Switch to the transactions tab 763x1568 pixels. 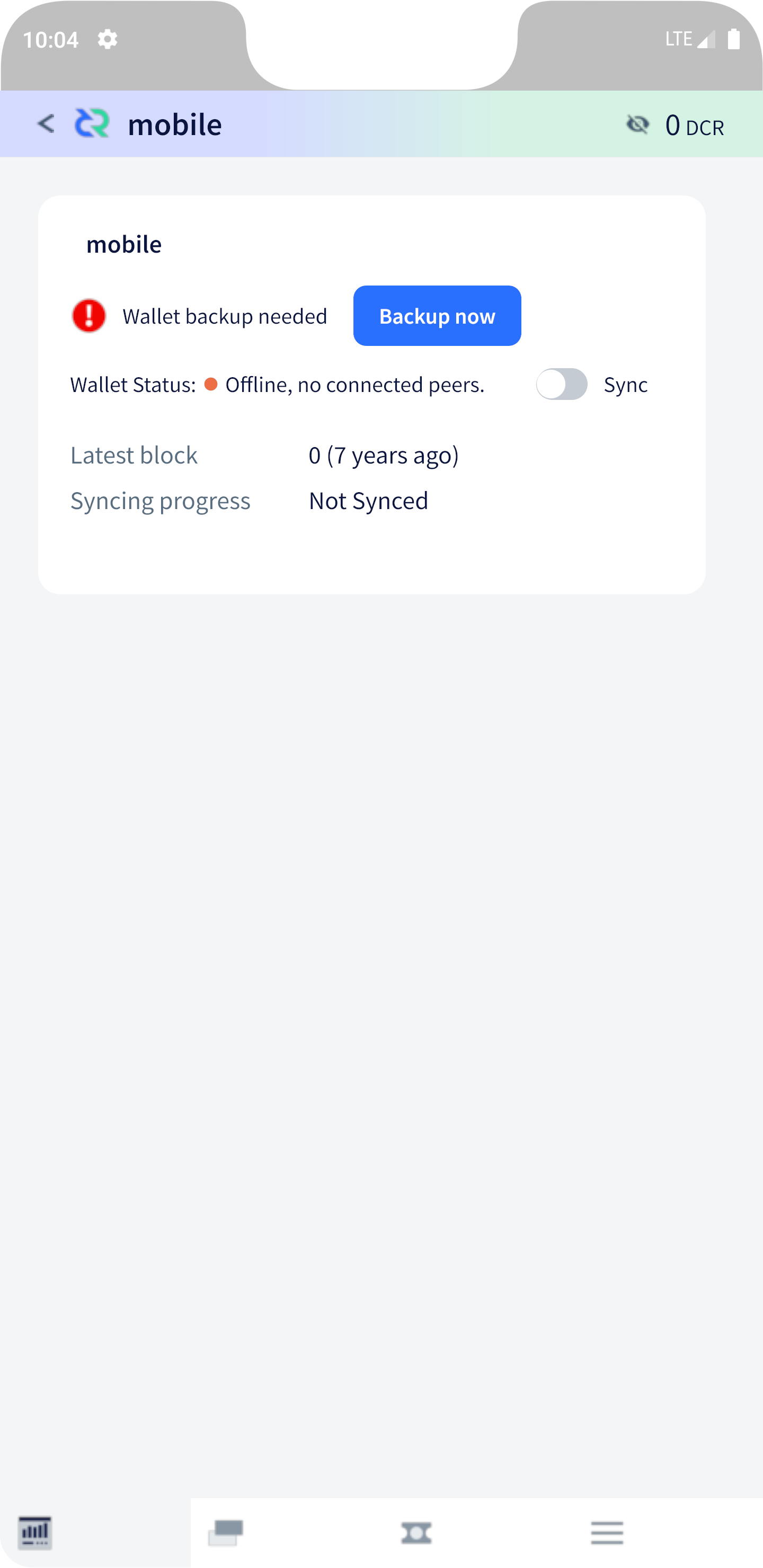pyautogui.click(x=226, y=1532)
